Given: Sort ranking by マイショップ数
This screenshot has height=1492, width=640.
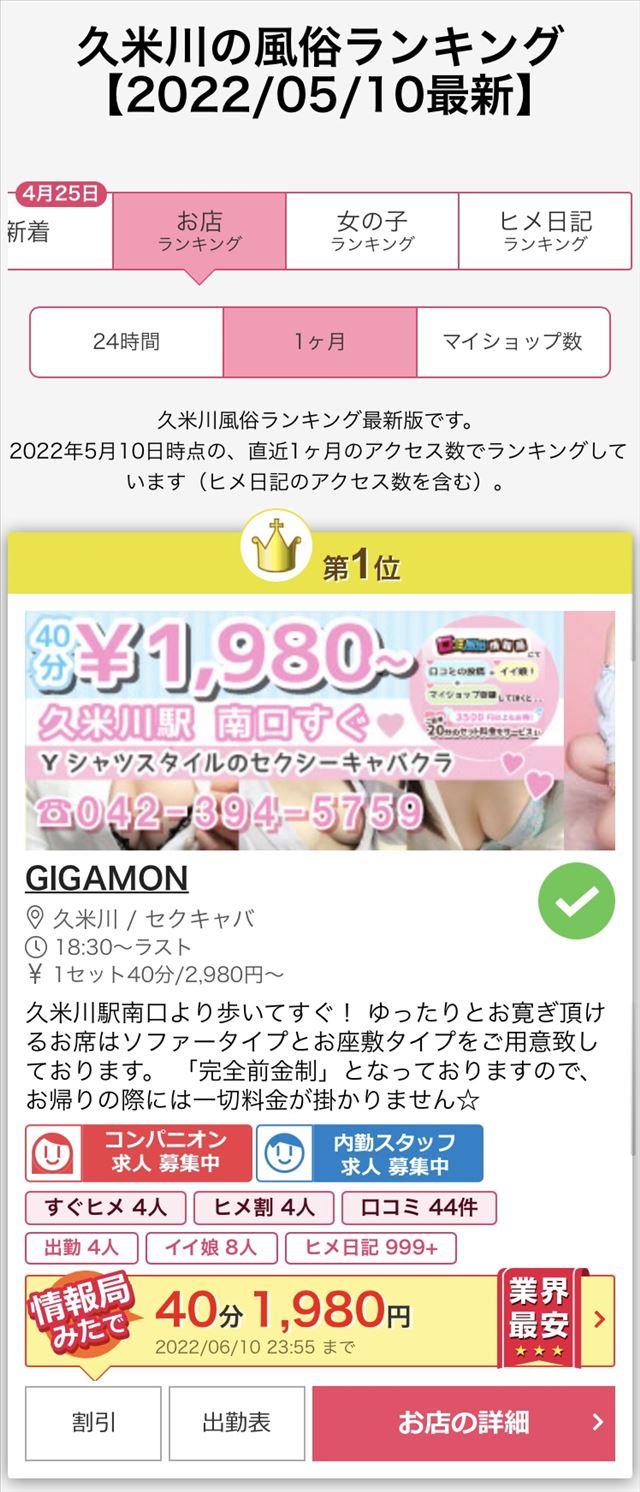Looking at the screenshot, I should (x=512, y=342).
